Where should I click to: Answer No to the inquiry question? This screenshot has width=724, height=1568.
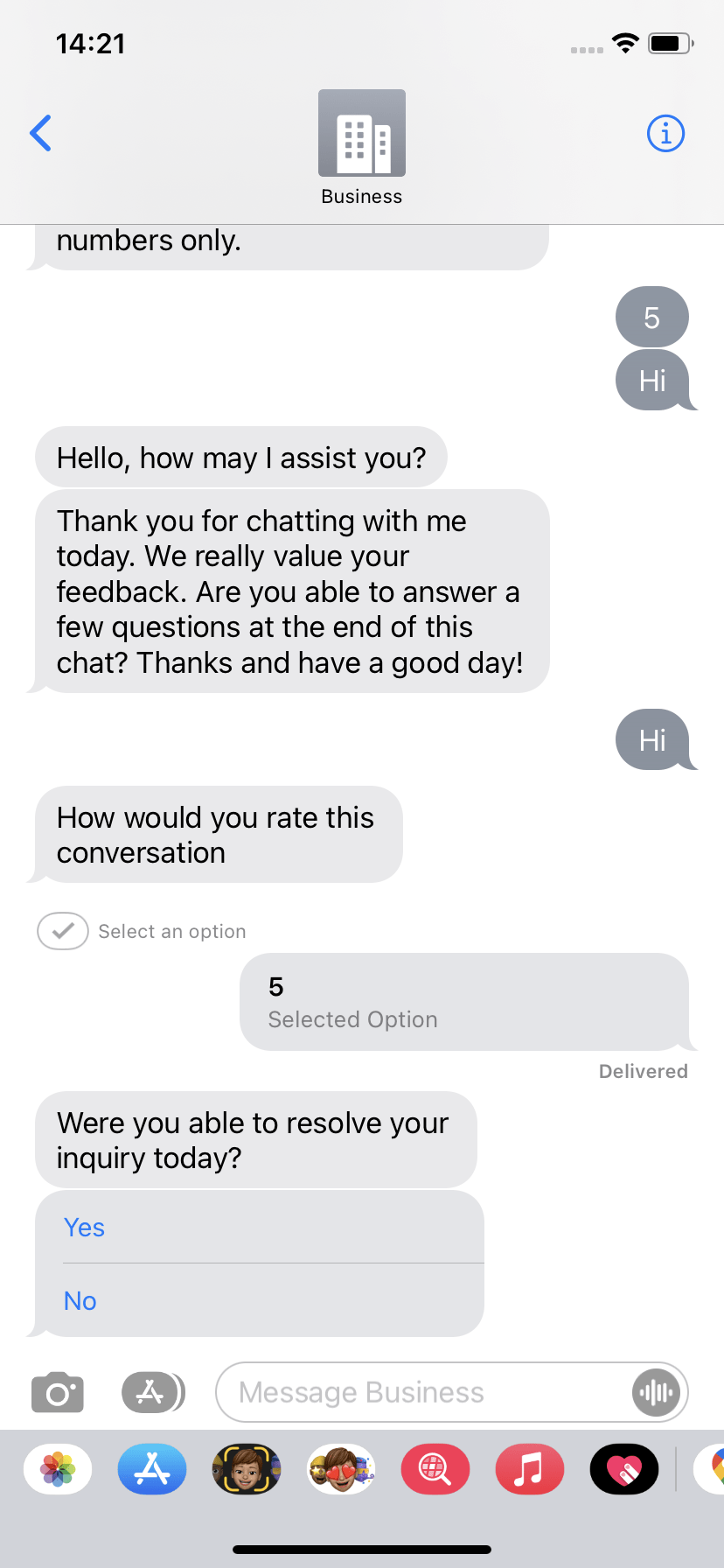pos(261,1300)
